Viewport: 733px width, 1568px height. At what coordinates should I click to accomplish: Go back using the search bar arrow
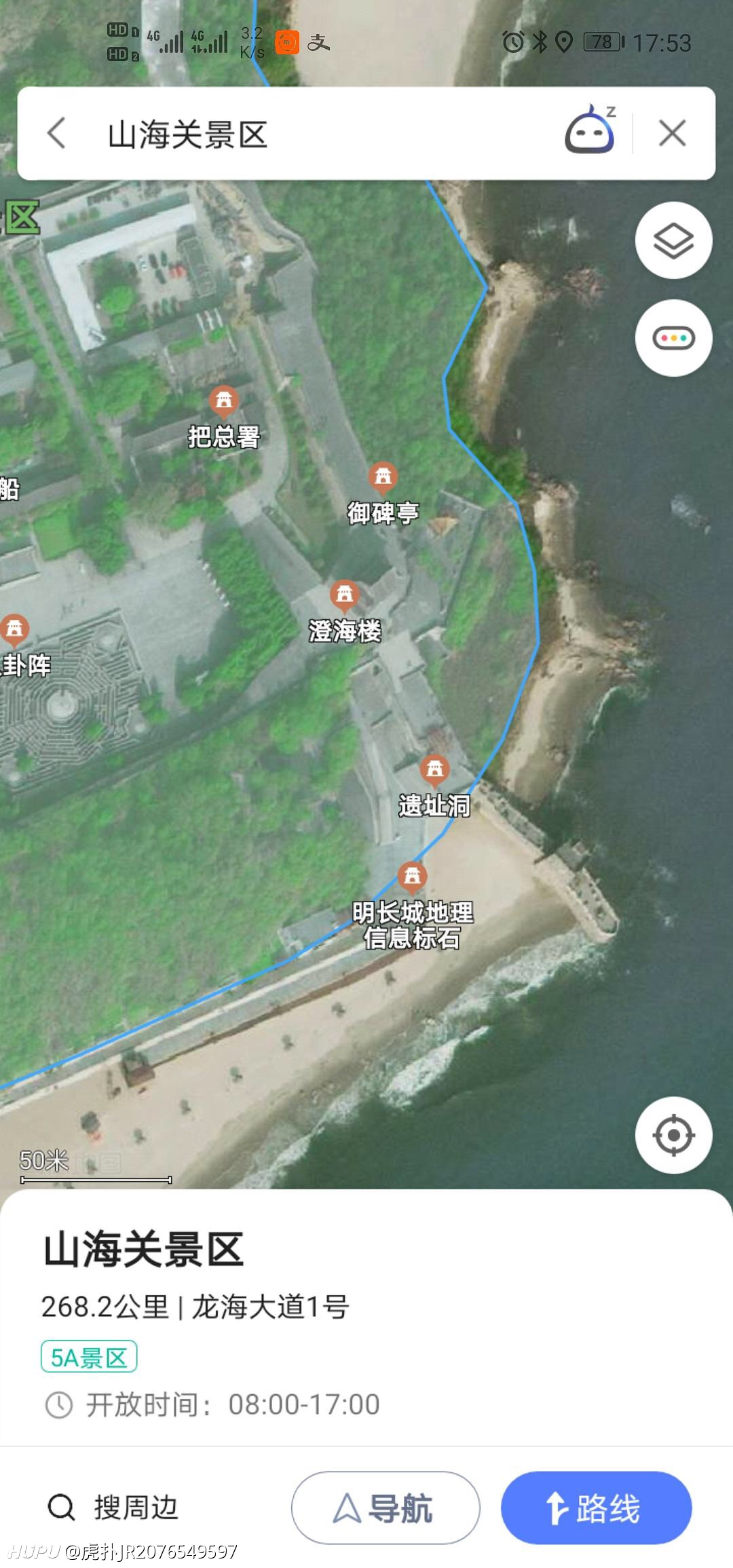[57, 133]
